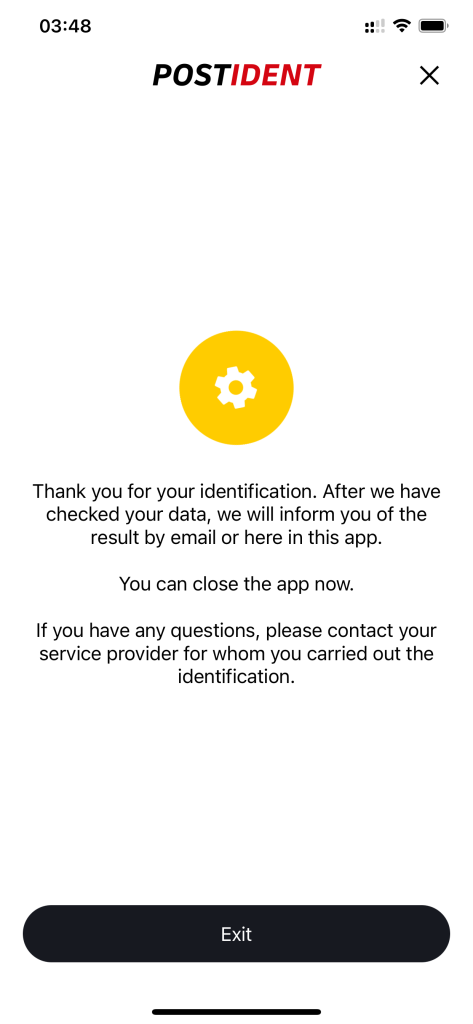Tap the Exit button

[x=236, y=933]
